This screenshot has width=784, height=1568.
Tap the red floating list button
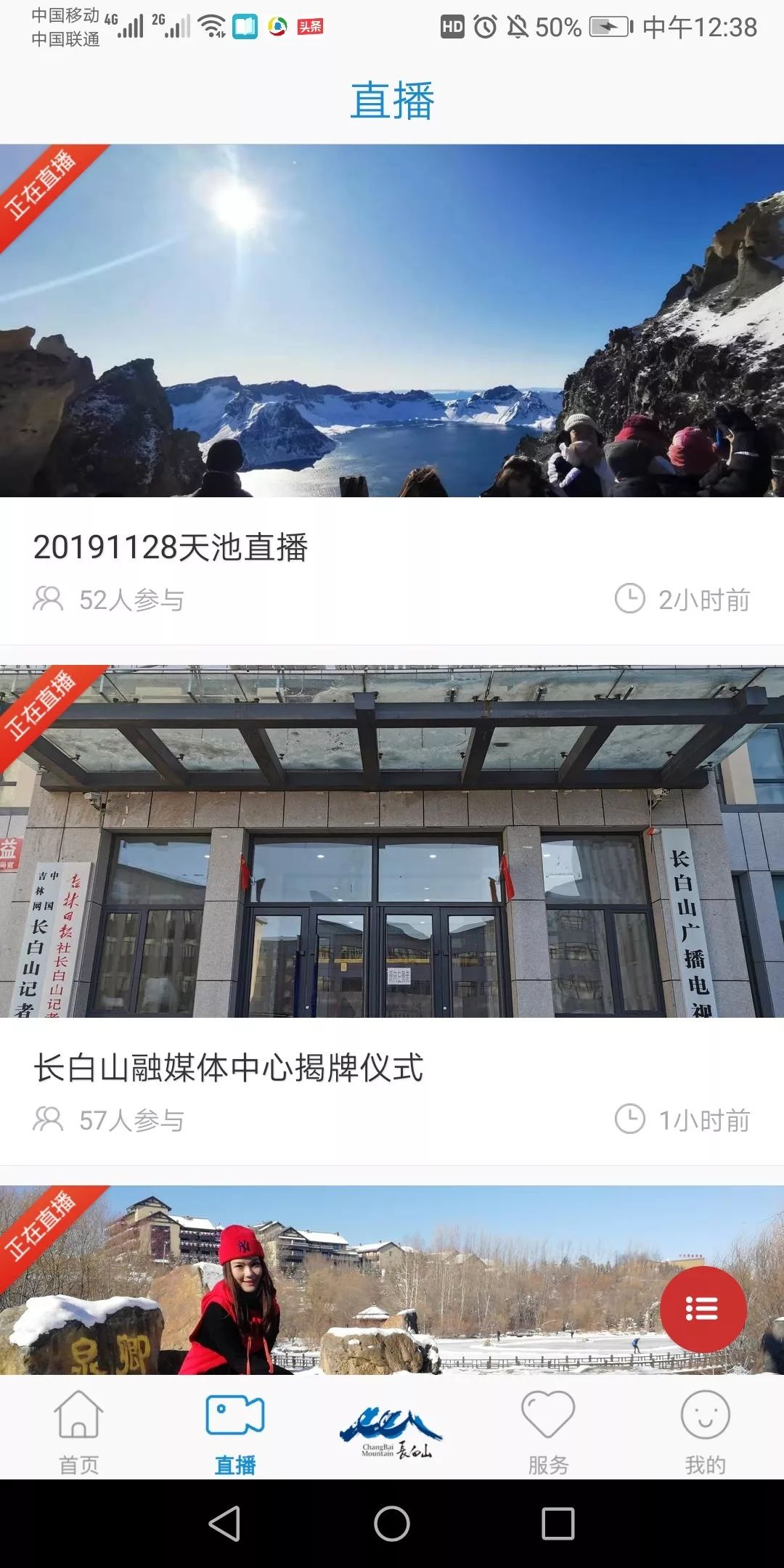click(703, 1309)
